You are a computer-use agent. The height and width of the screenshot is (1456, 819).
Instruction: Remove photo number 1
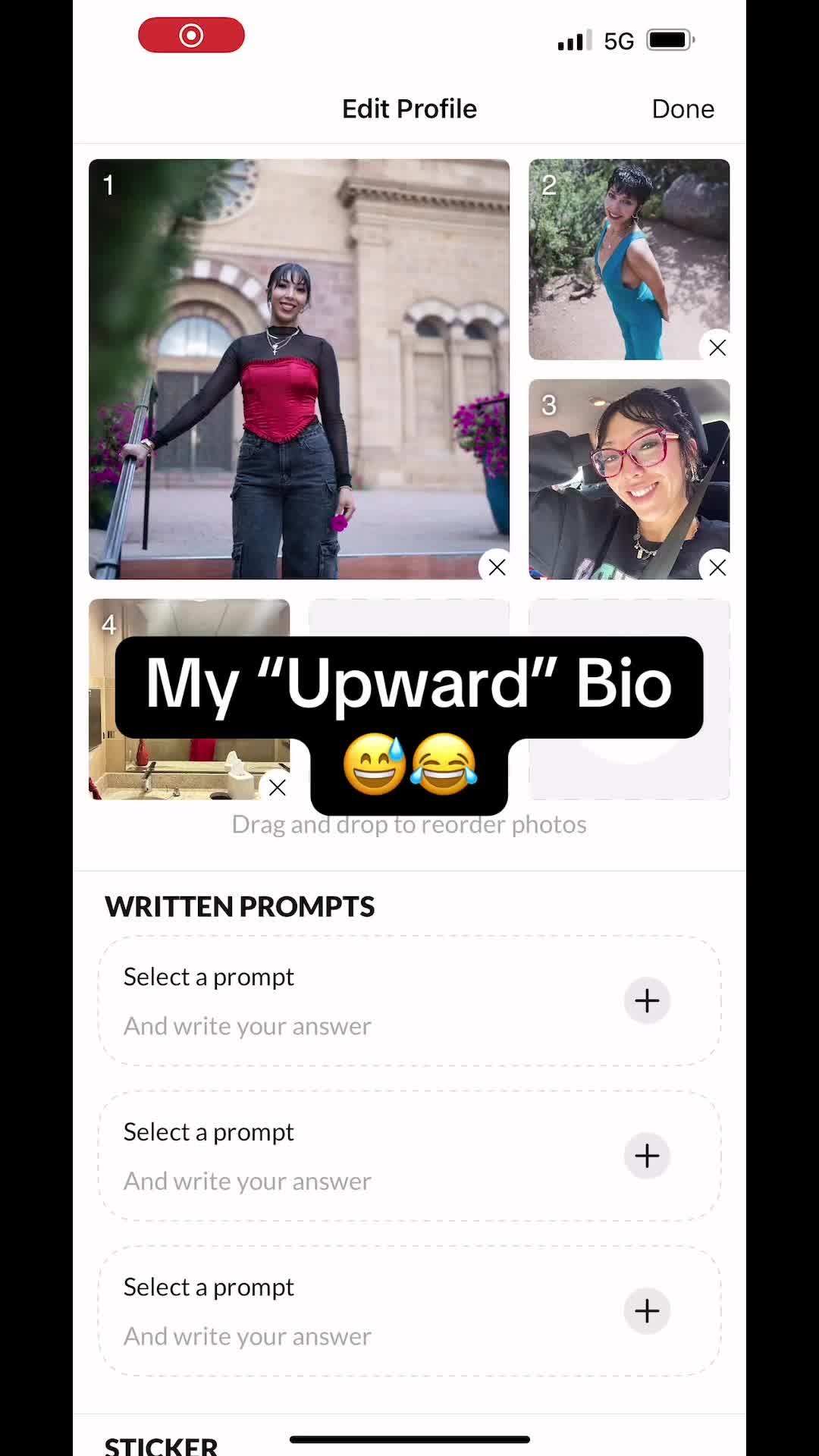[497, 567]
